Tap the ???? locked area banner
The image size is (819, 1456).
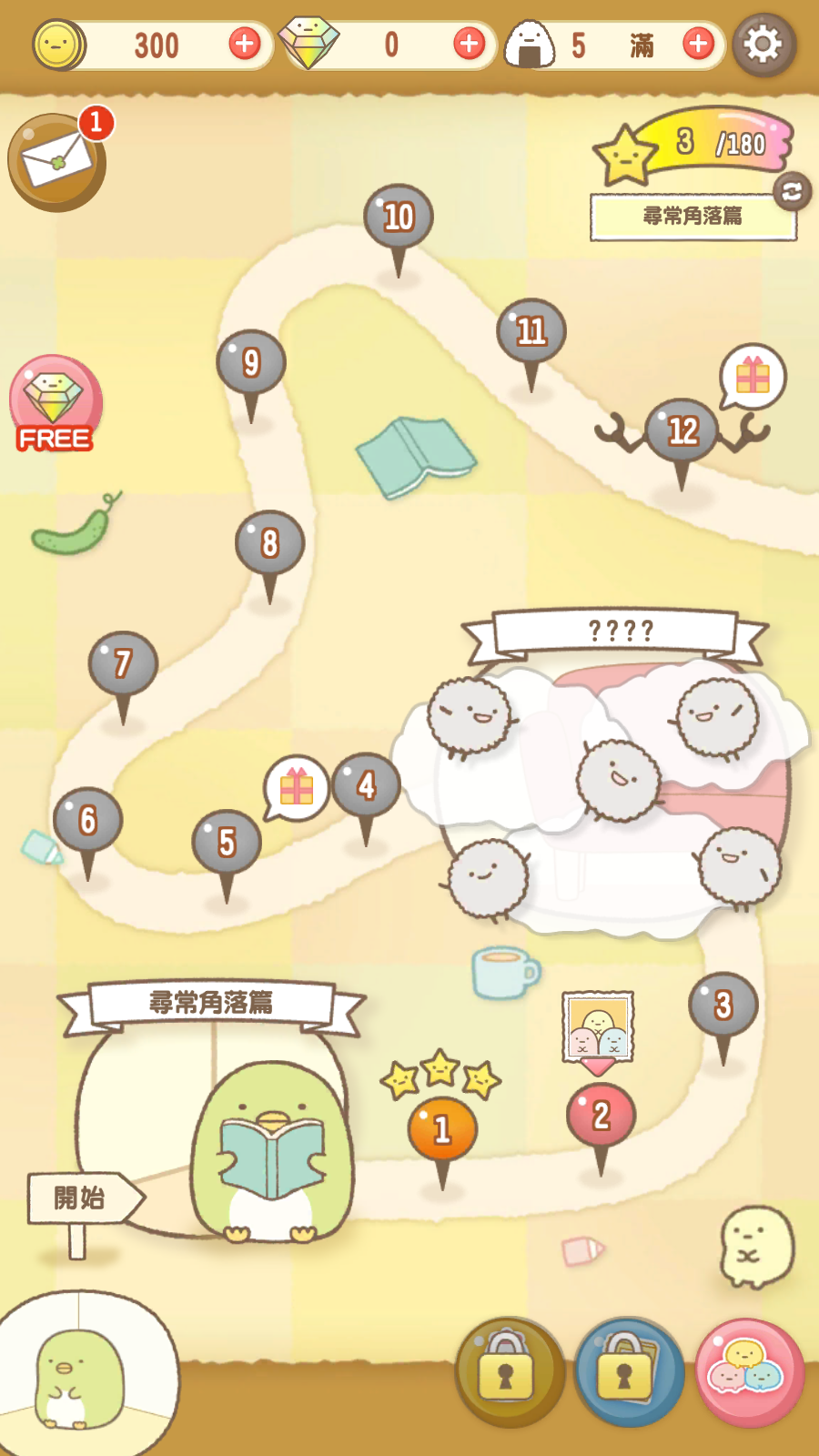click(x=617, y=631)
